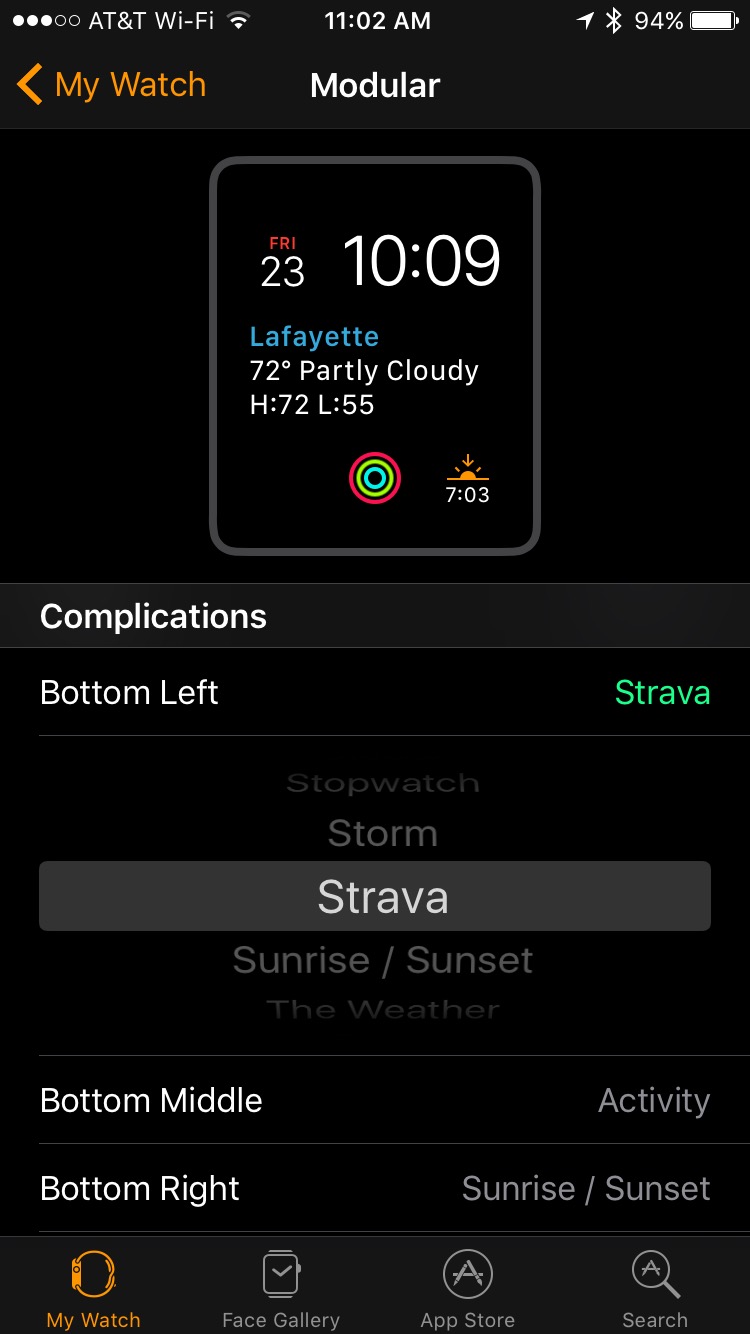Open the Bottom Middle complication picker
Viewport: 750px width, 1334px height.
375,1100
